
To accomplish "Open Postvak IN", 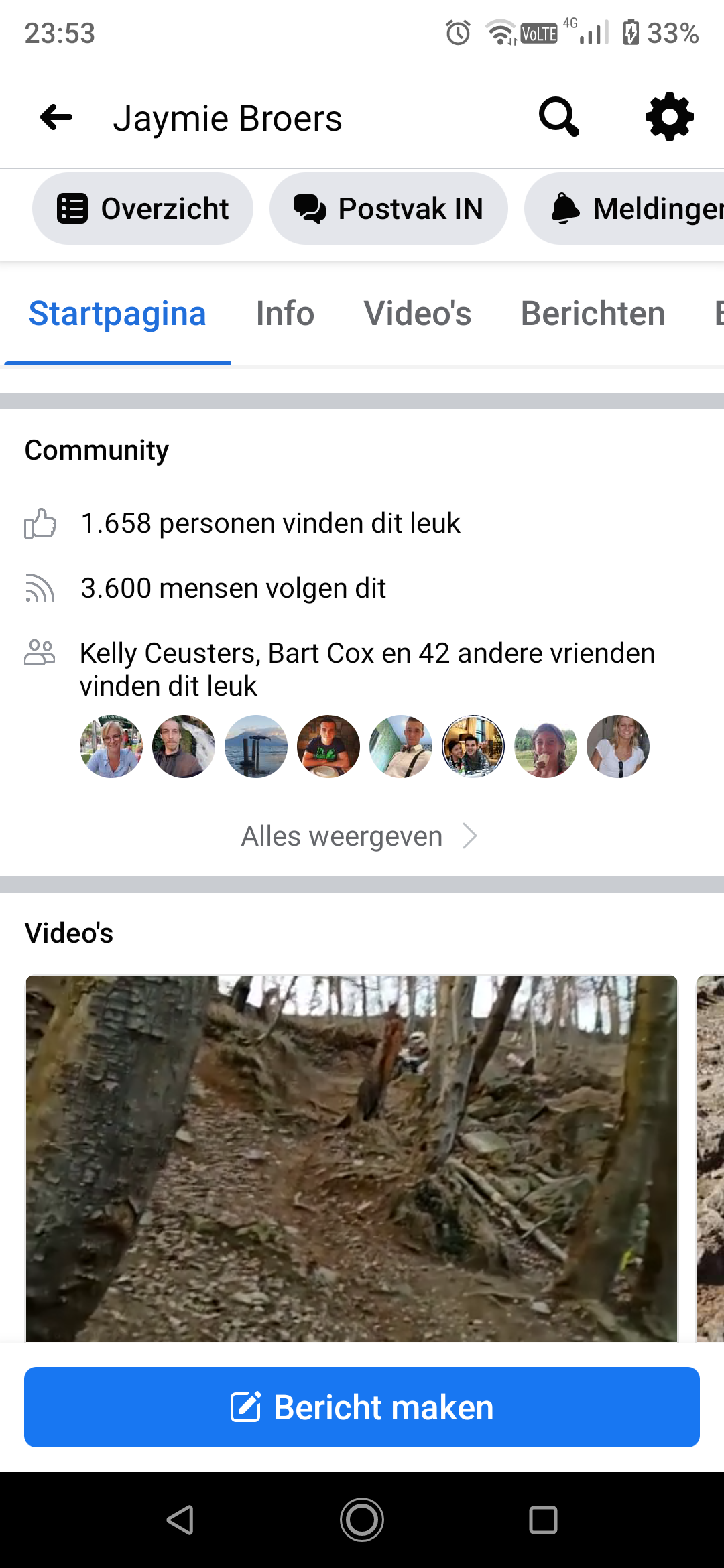I will tap(389, 208).
